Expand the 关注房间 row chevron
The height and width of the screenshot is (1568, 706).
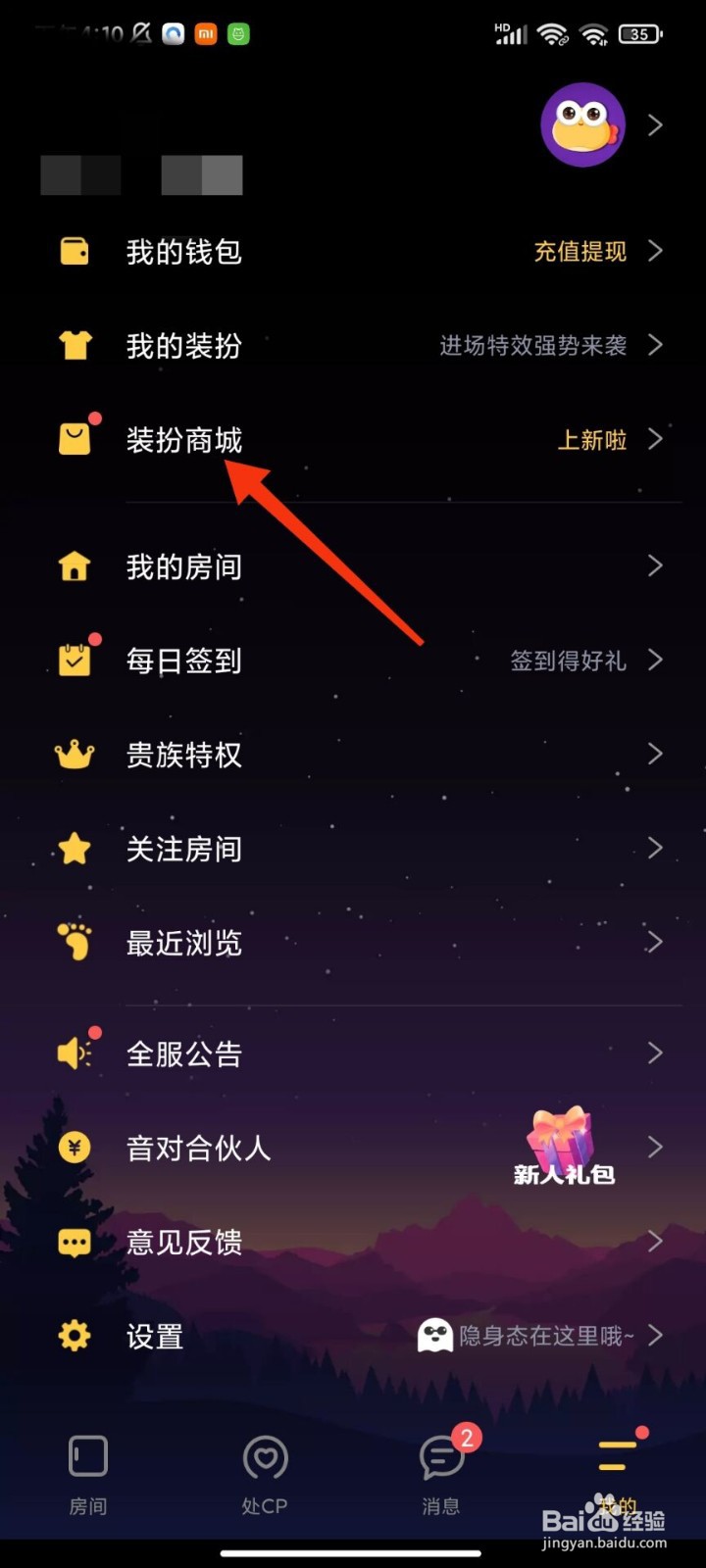[655, 849]
